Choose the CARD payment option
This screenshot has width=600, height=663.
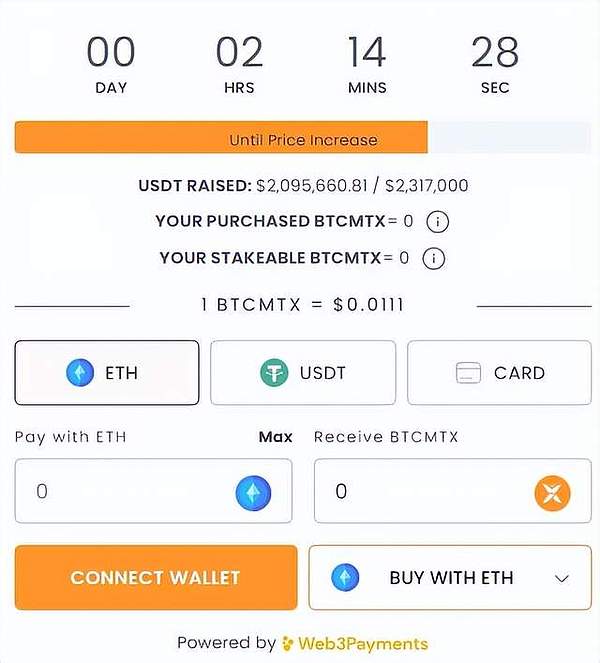pos(499,373)
